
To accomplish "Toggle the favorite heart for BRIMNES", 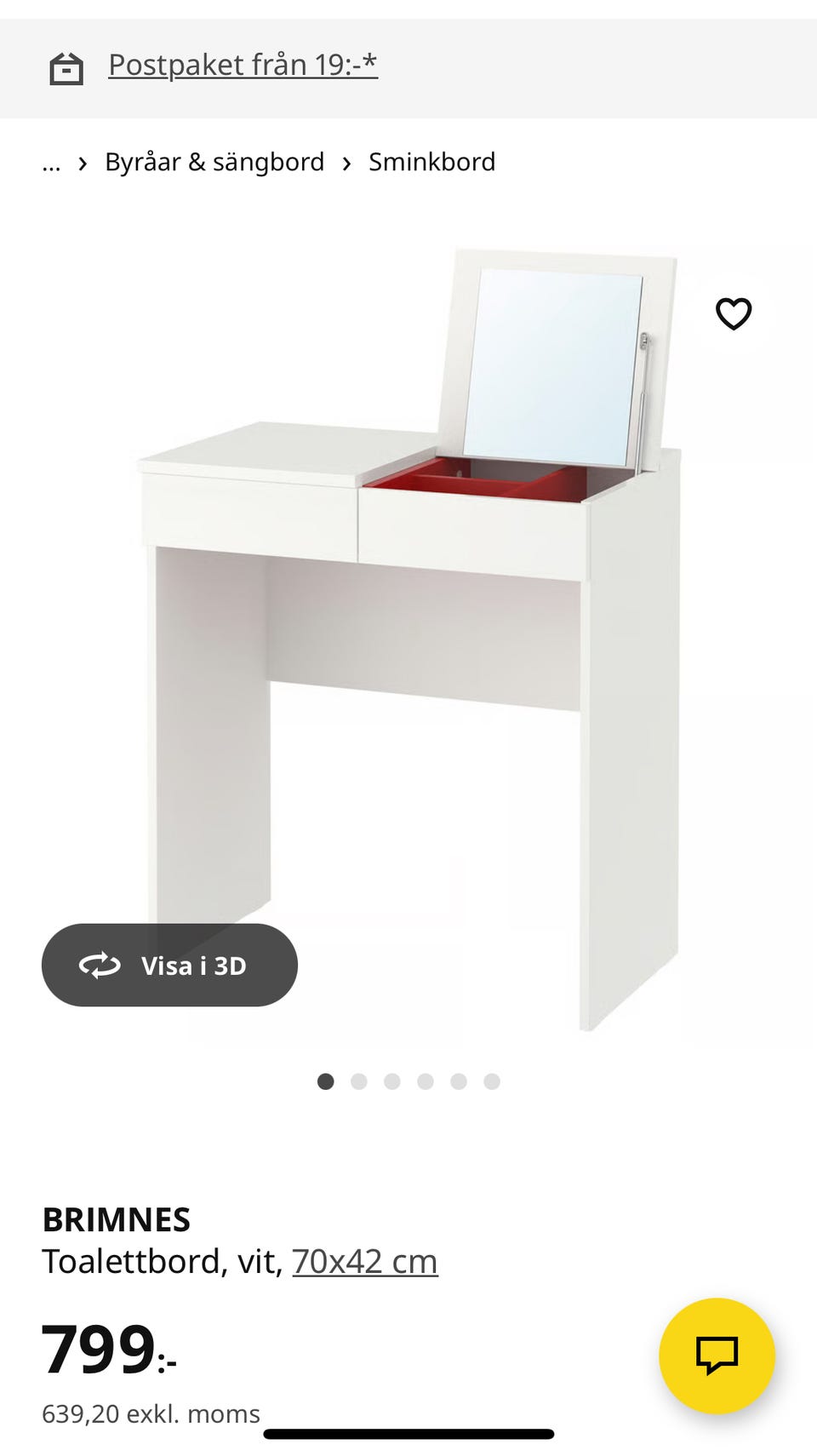I will click(732, 313).
